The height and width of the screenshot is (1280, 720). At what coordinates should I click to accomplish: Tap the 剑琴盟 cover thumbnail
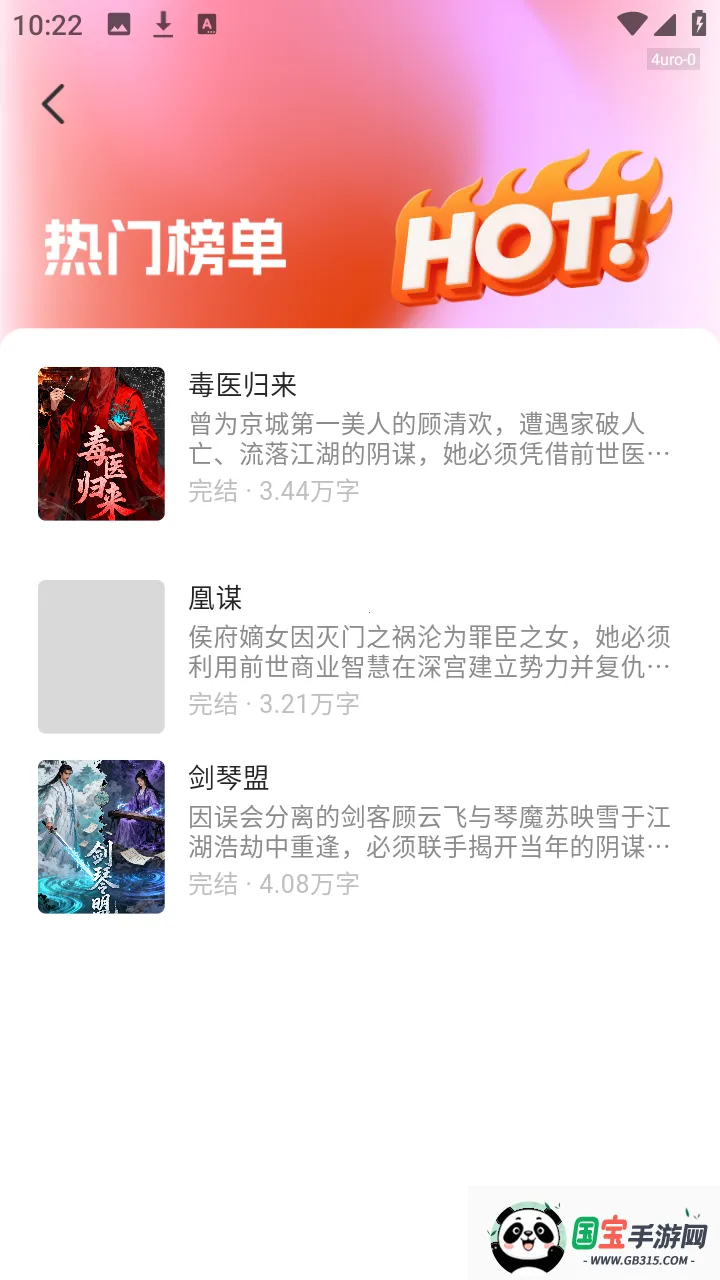click(x=101, y=836)
